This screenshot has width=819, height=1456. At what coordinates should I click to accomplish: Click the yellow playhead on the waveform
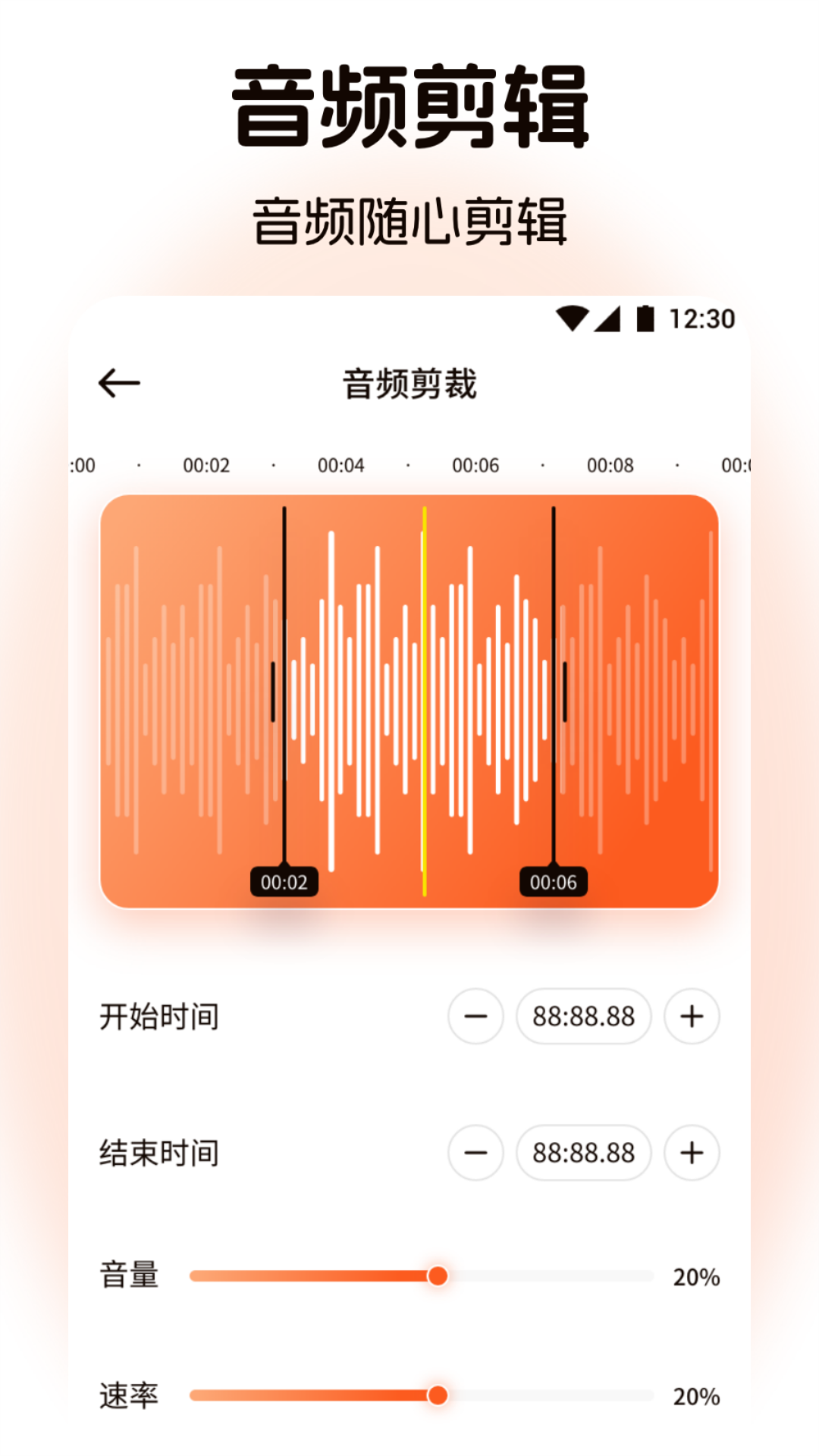point(424,698)
